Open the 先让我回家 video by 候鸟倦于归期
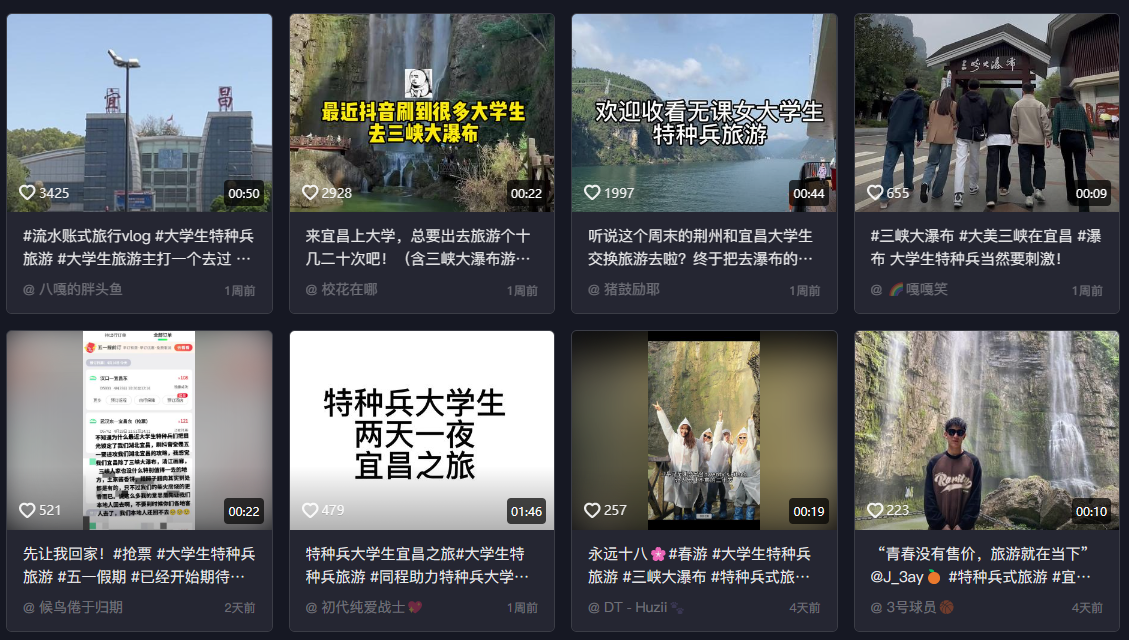1129x640 pixels. point(139,430)
